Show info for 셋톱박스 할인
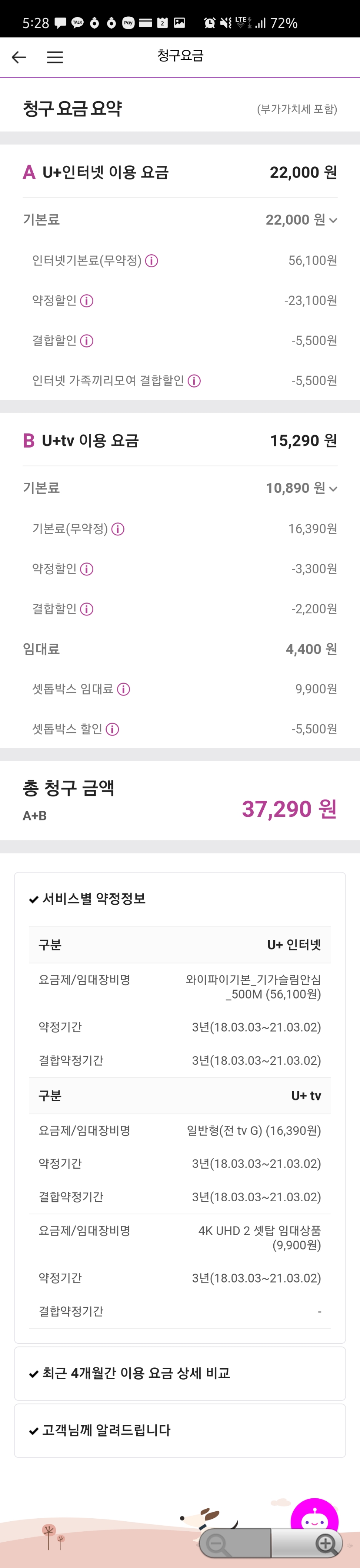Viewport: 360px width, 1568px height. [x=113, y=729]
